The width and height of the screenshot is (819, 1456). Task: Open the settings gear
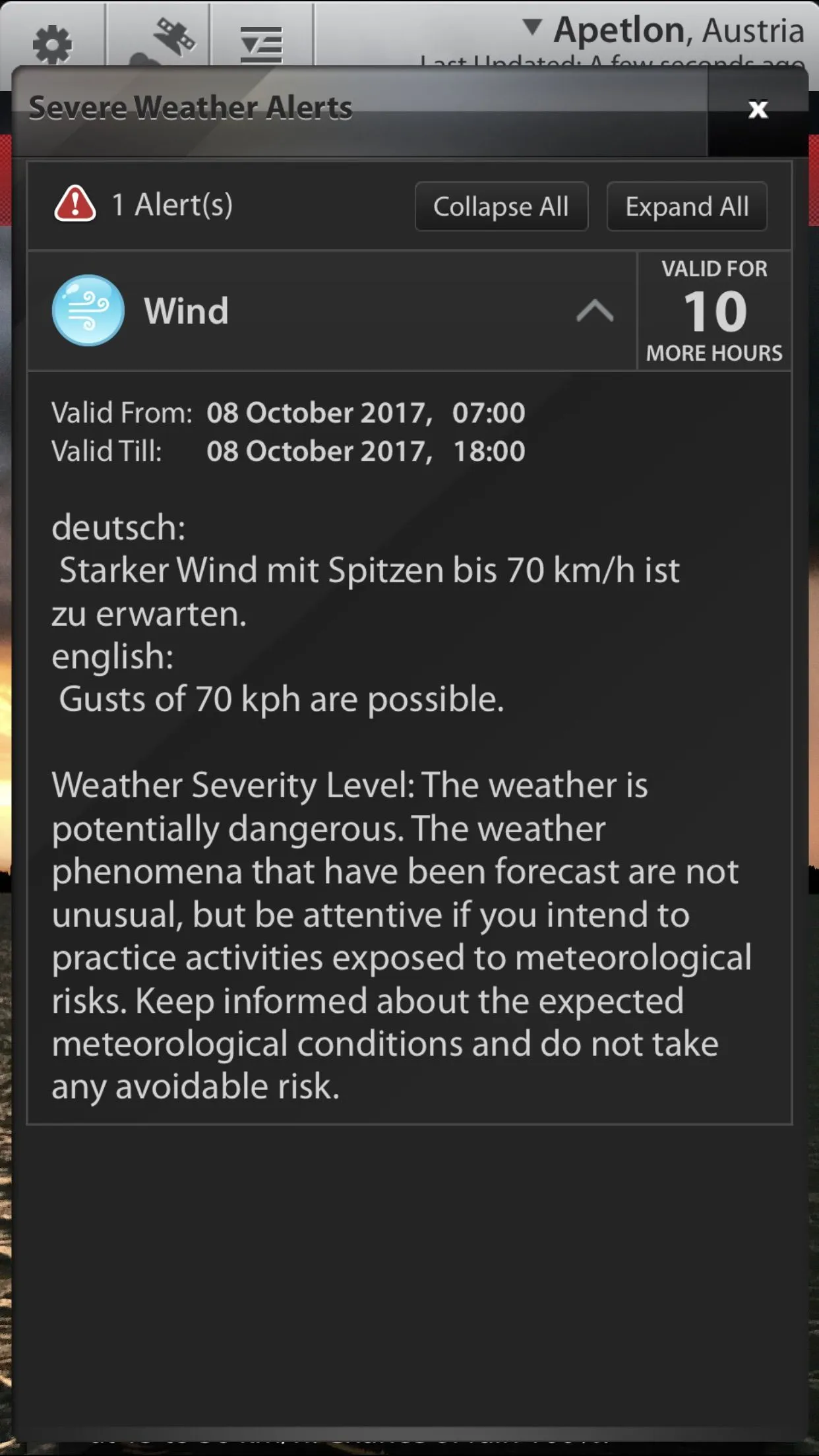coord(52,44)
